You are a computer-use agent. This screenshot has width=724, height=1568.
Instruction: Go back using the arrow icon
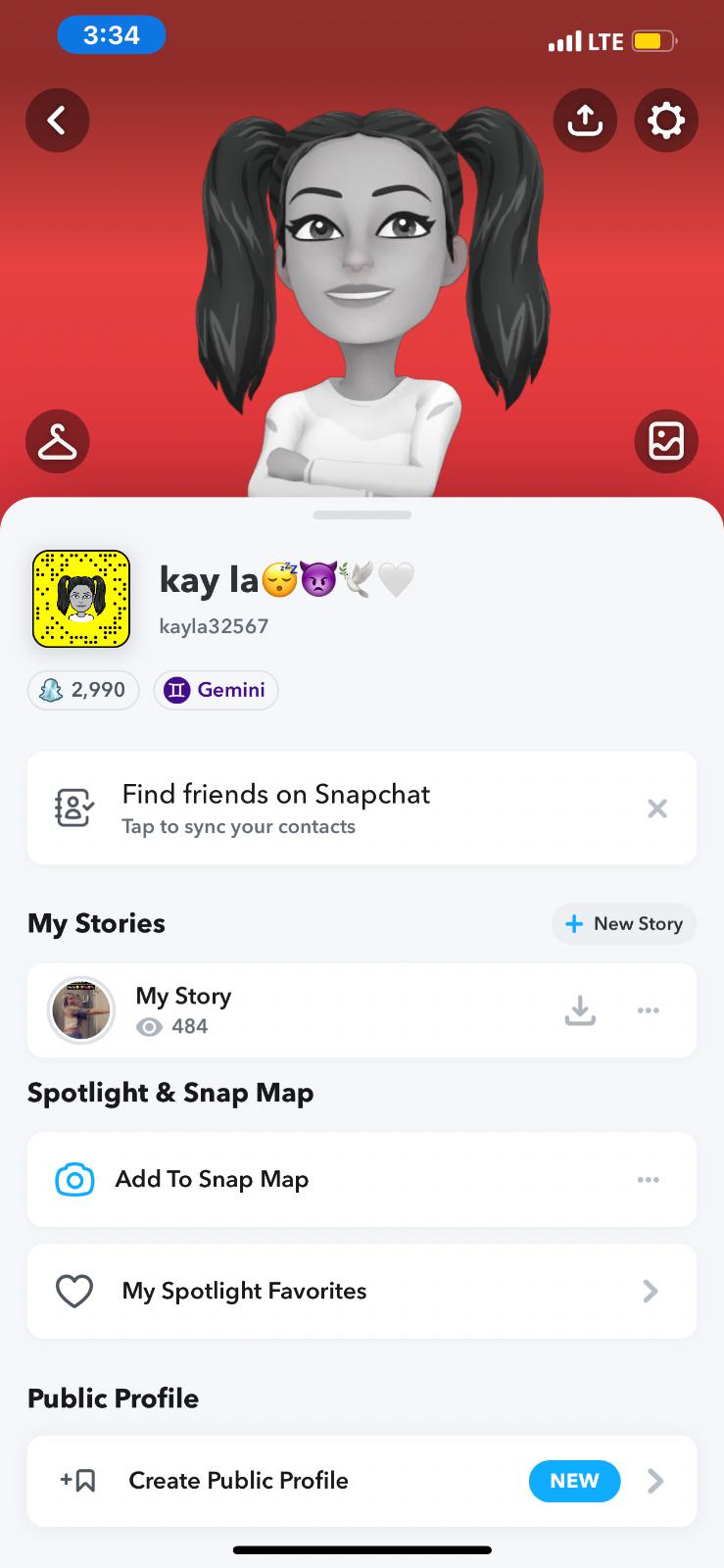[57, 121]
